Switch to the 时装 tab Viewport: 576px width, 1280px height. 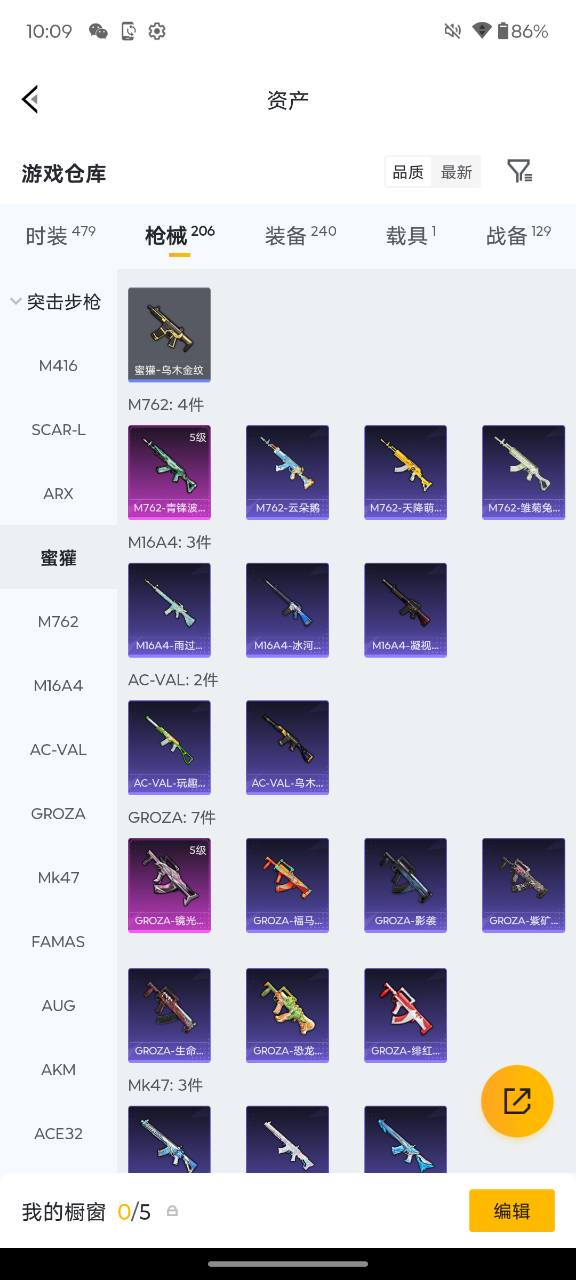[60, 235]
